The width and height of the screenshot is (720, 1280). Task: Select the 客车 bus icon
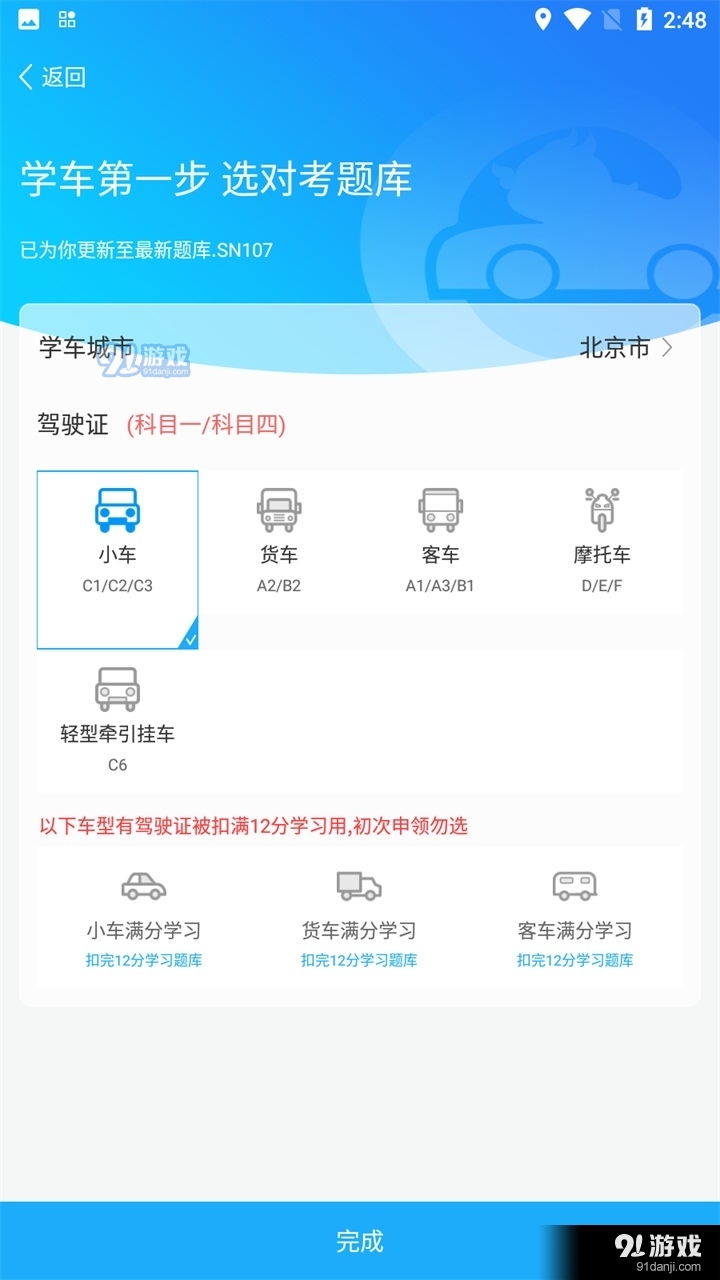point(440,509)
